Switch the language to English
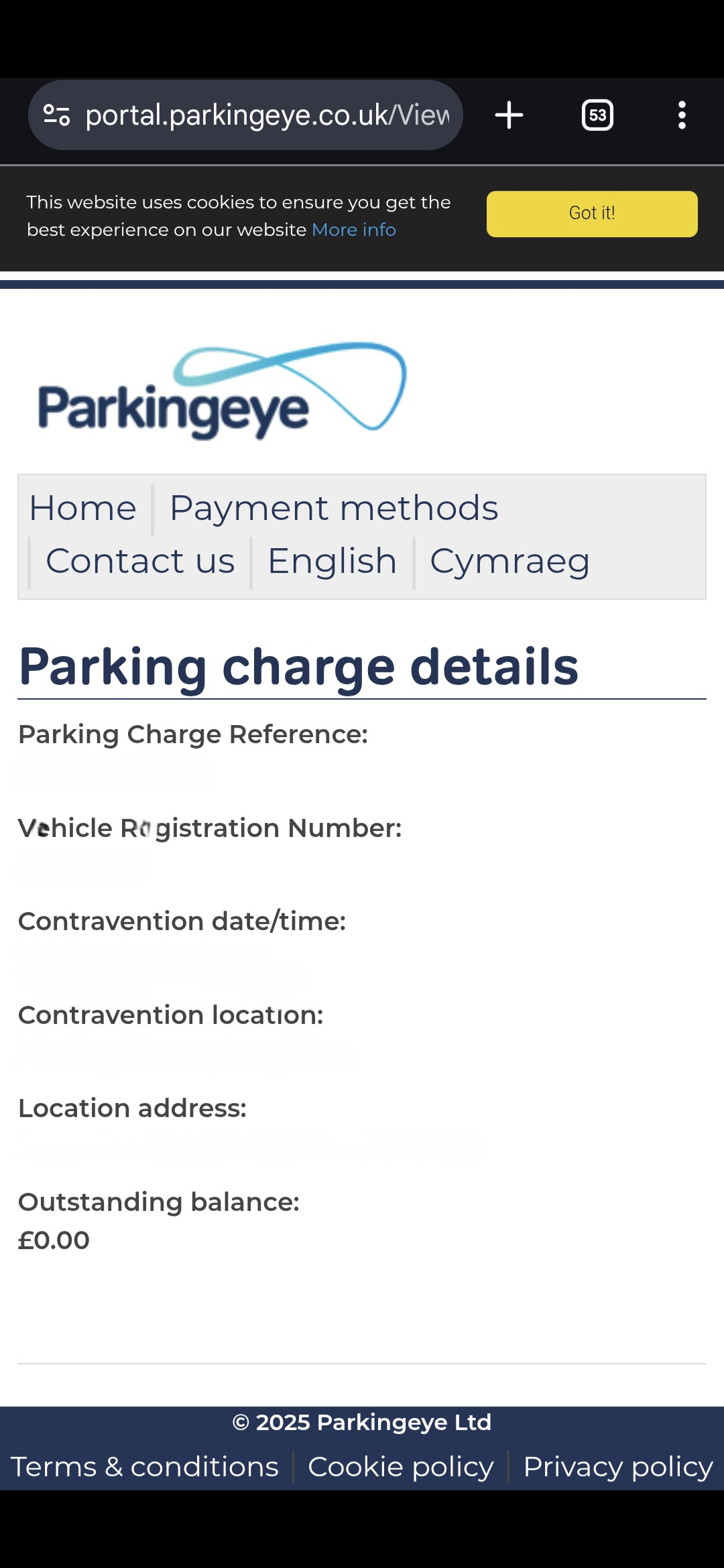 (332, 561)
